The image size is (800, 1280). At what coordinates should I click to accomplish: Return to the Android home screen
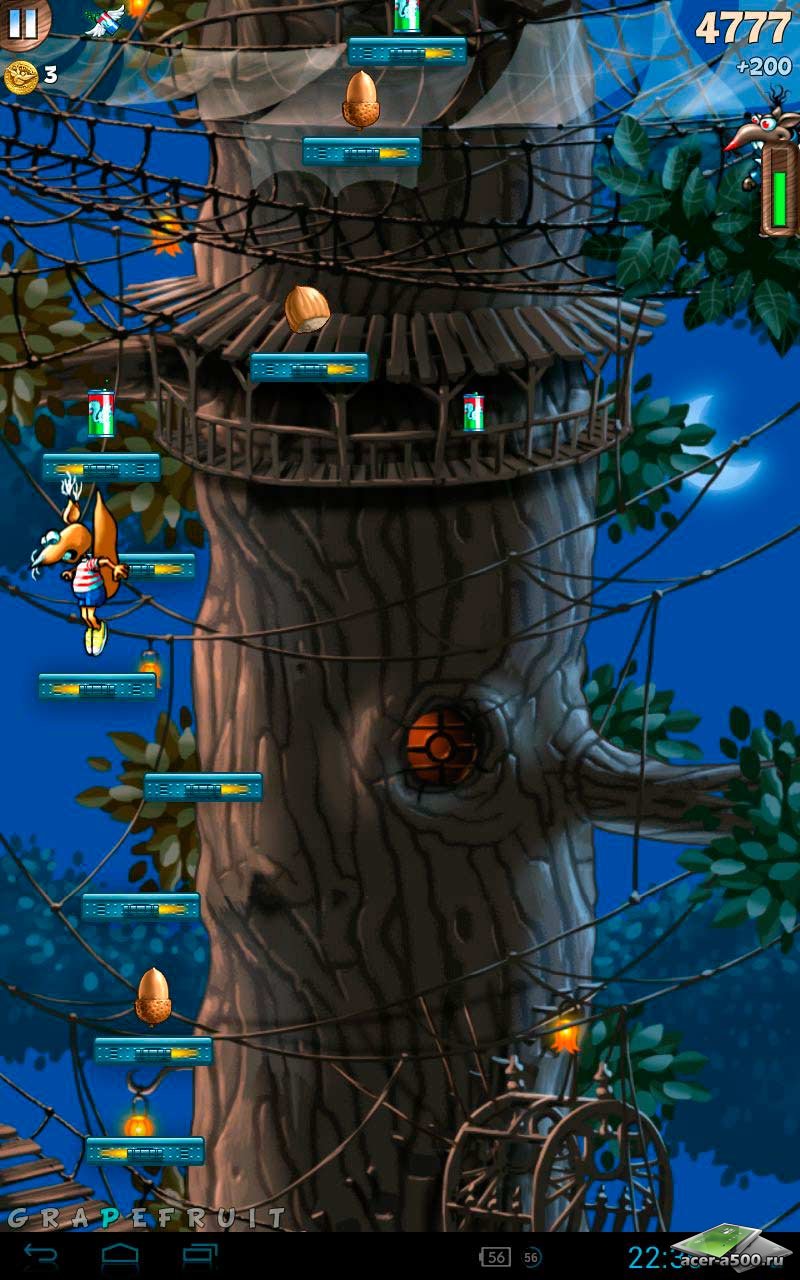tap(120, 1255)
